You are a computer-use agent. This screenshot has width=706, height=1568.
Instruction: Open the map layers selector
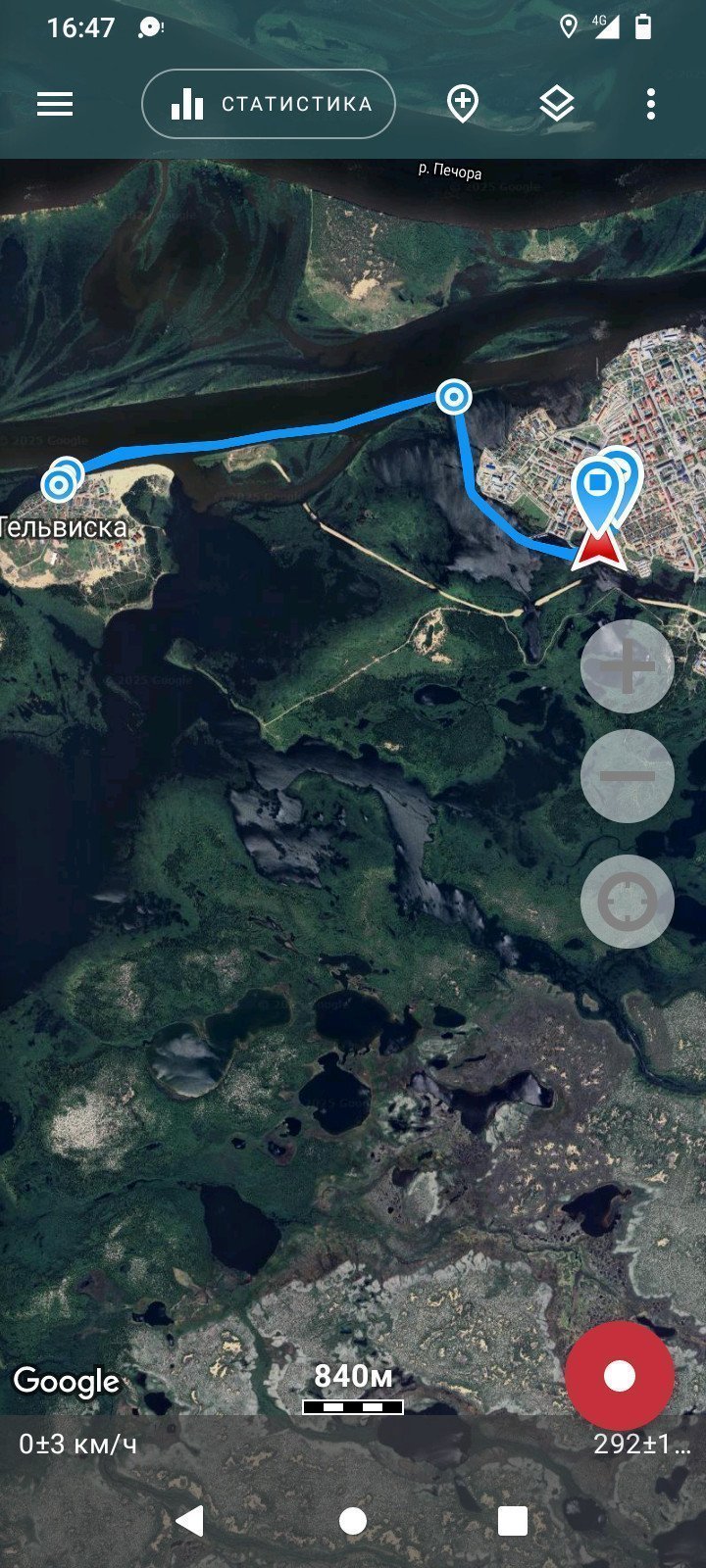(x=557, y=104)
